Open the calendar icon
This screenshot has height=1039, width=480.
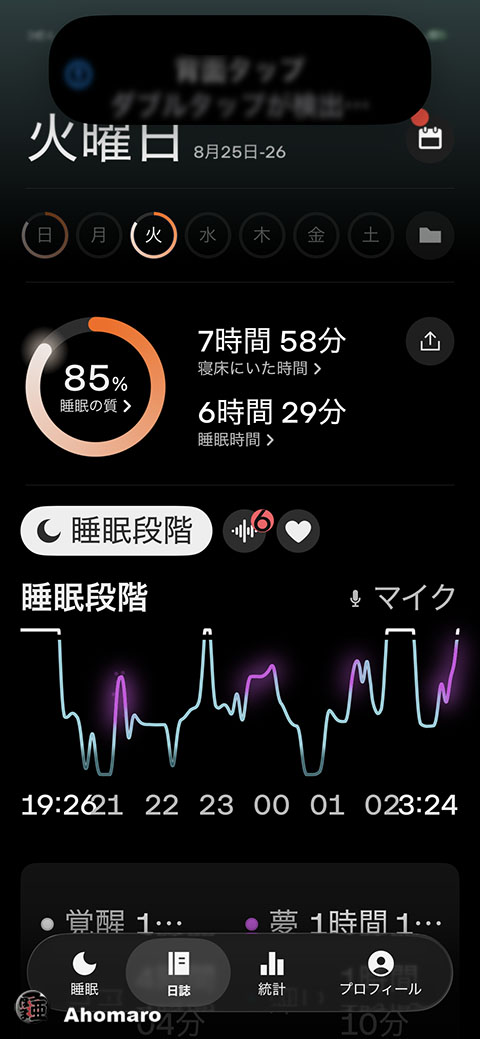430,138
